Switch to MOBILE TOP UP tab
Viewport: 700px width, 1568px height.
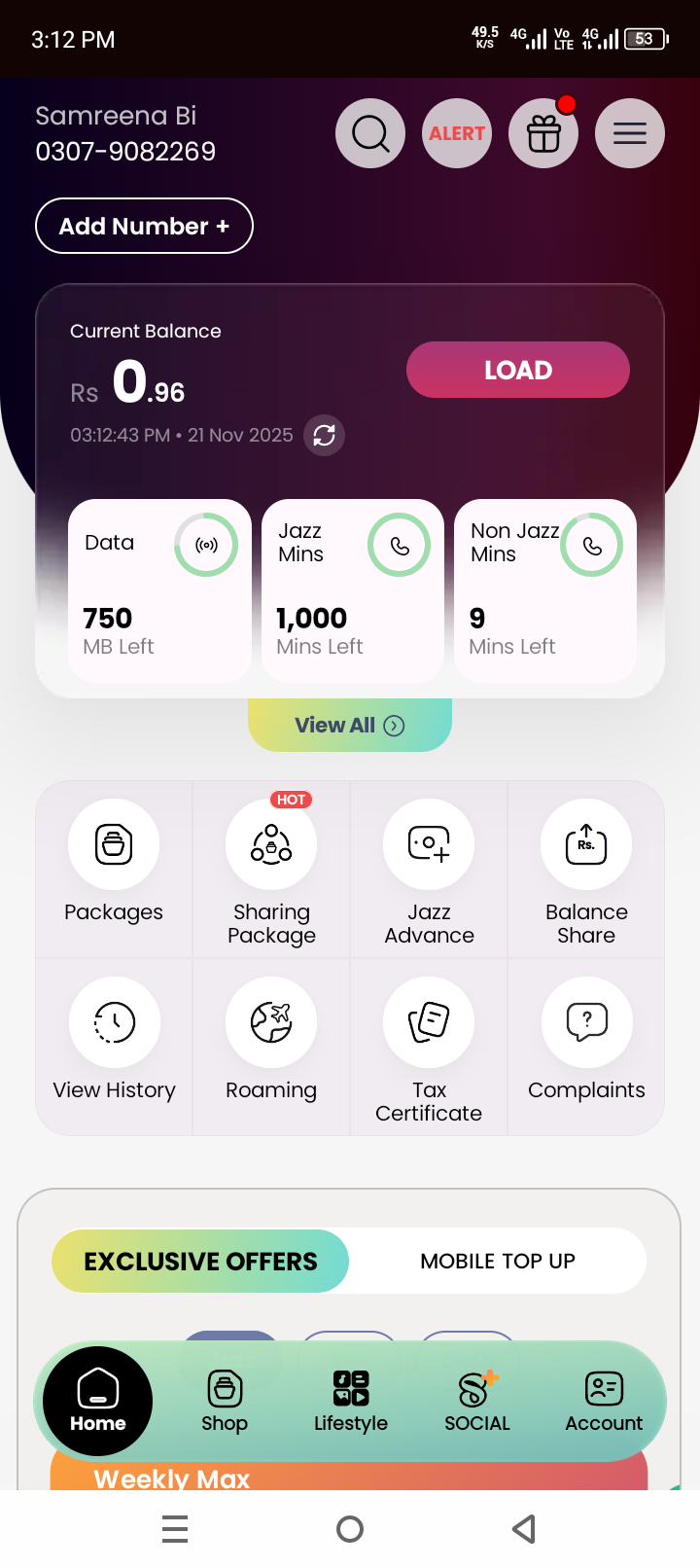pyautogui.click(x=498, y=1261)
